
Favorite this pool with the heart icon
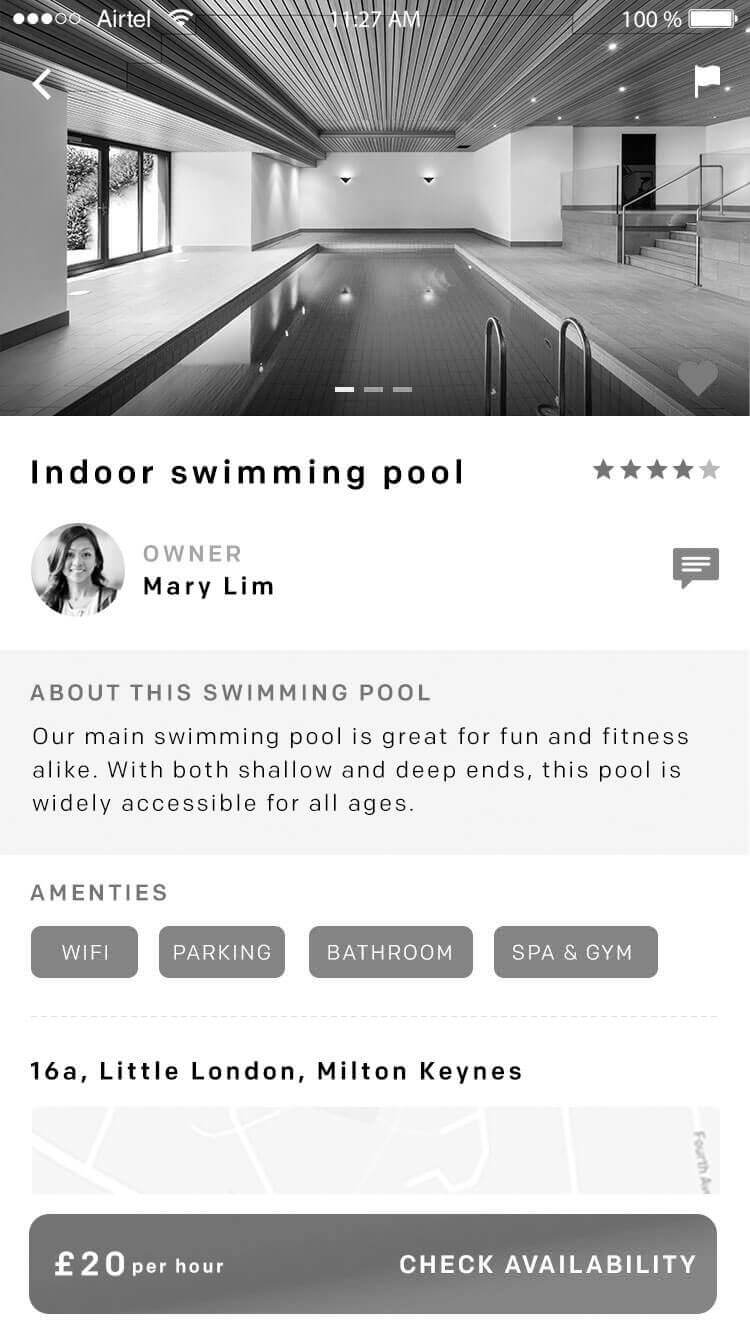[x=698, y=377]
